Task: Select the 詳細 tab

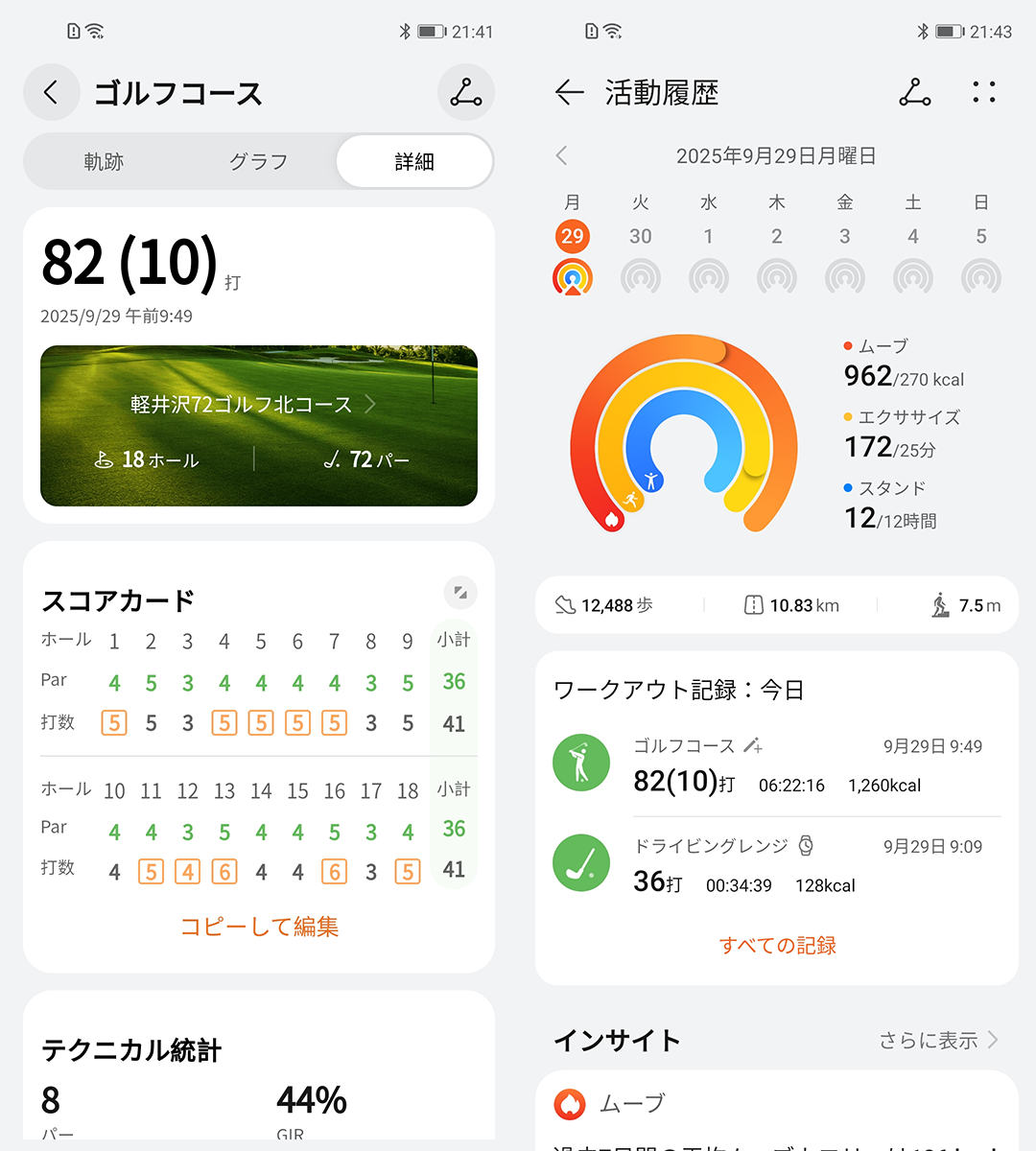Action: click(414, 162)
